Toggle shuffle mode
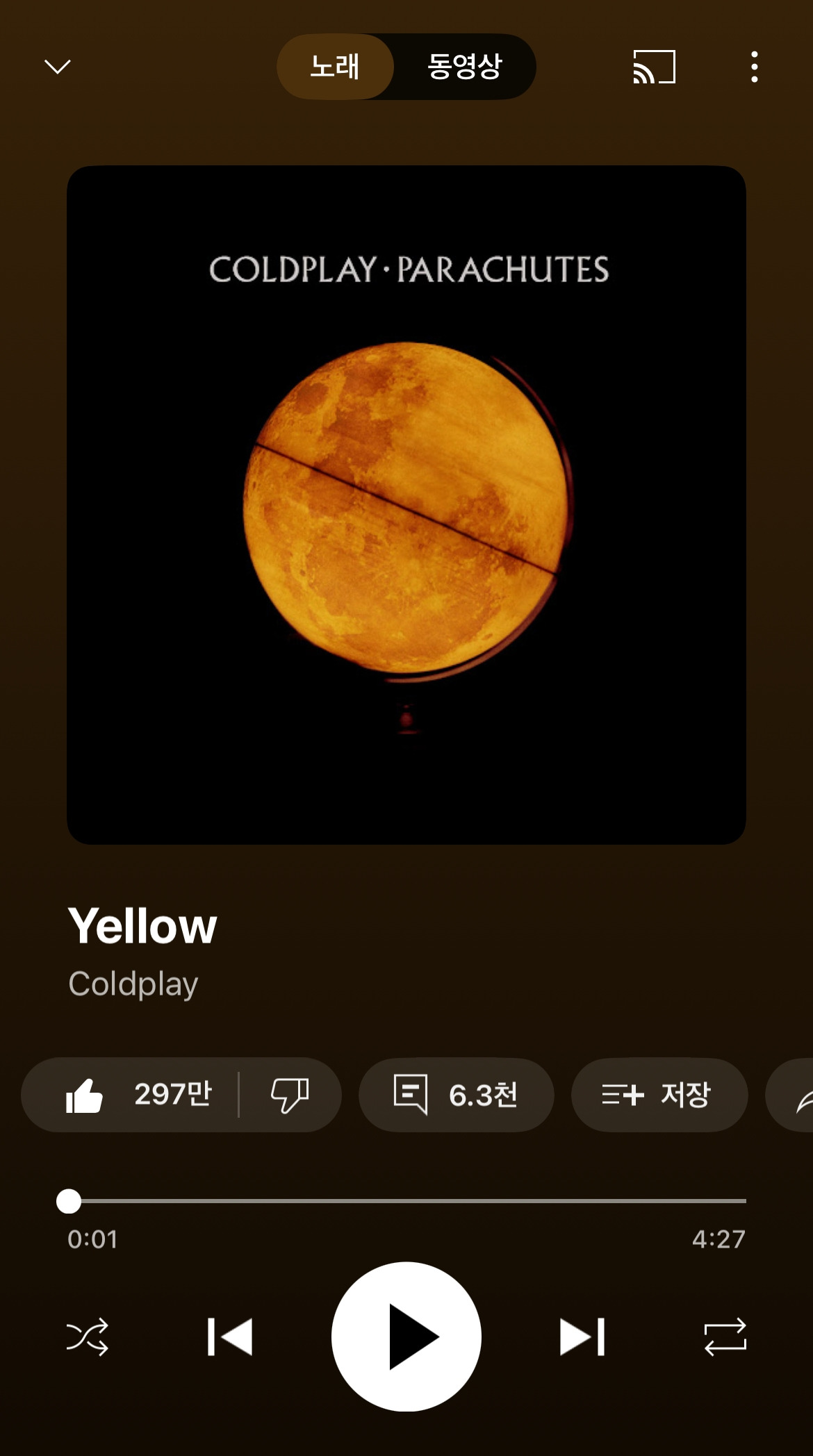The image size is (813, 1456). click(x=88, y=1337)
